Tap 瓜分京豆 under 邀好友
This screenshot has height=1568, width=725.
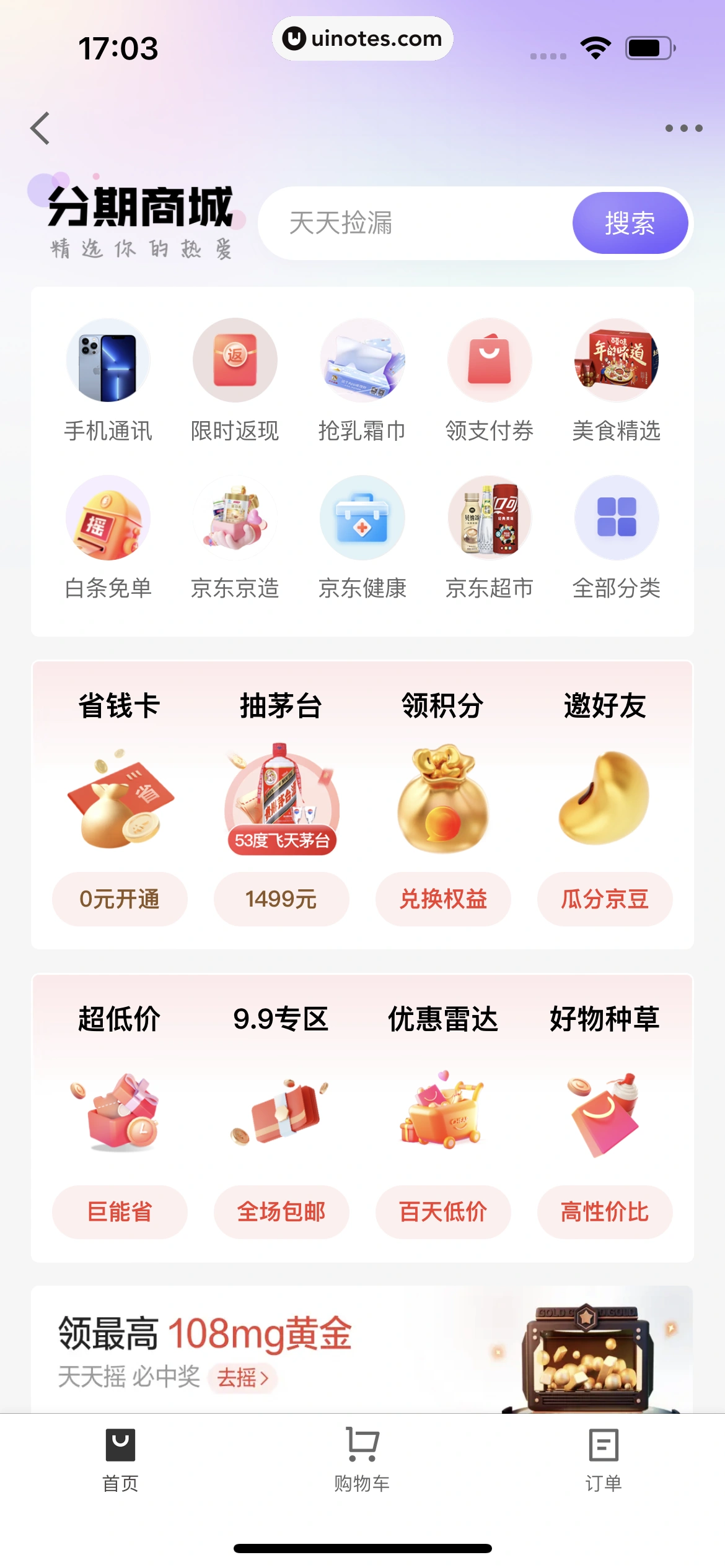(605, 899)
